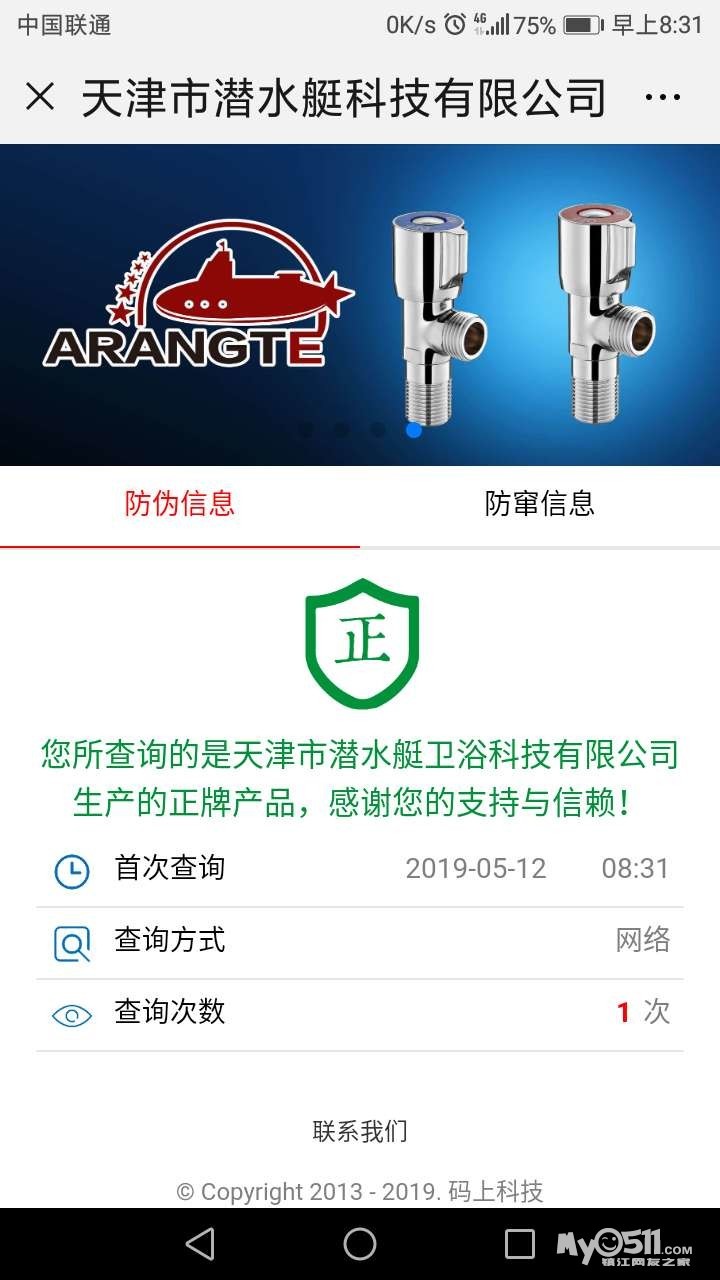
Task: Return to the home screen
Action: tap(360, 1244)
